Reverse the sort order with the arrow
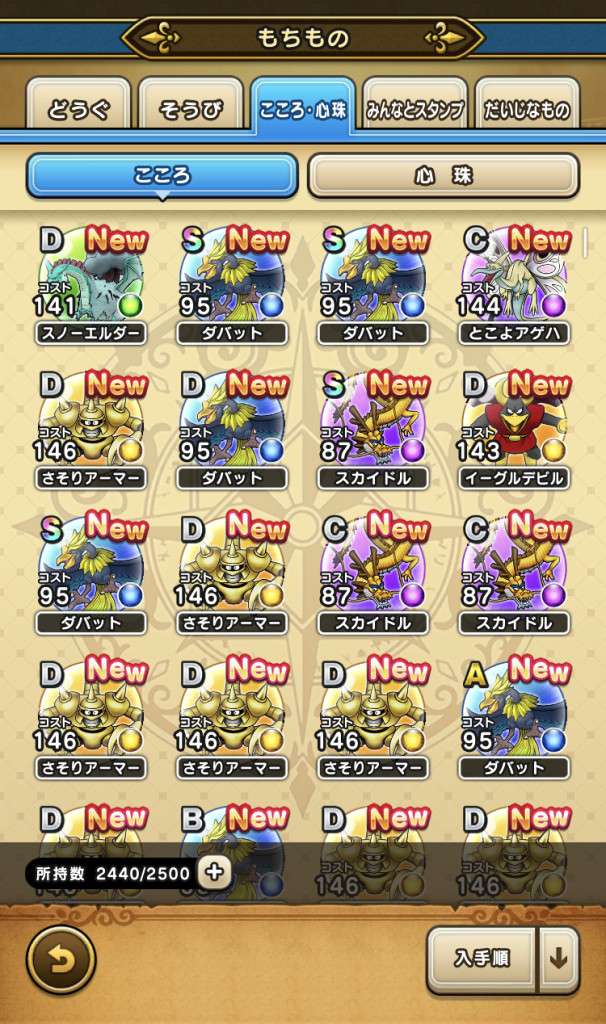Screen dimensions: 606x1024 [559, 959]
